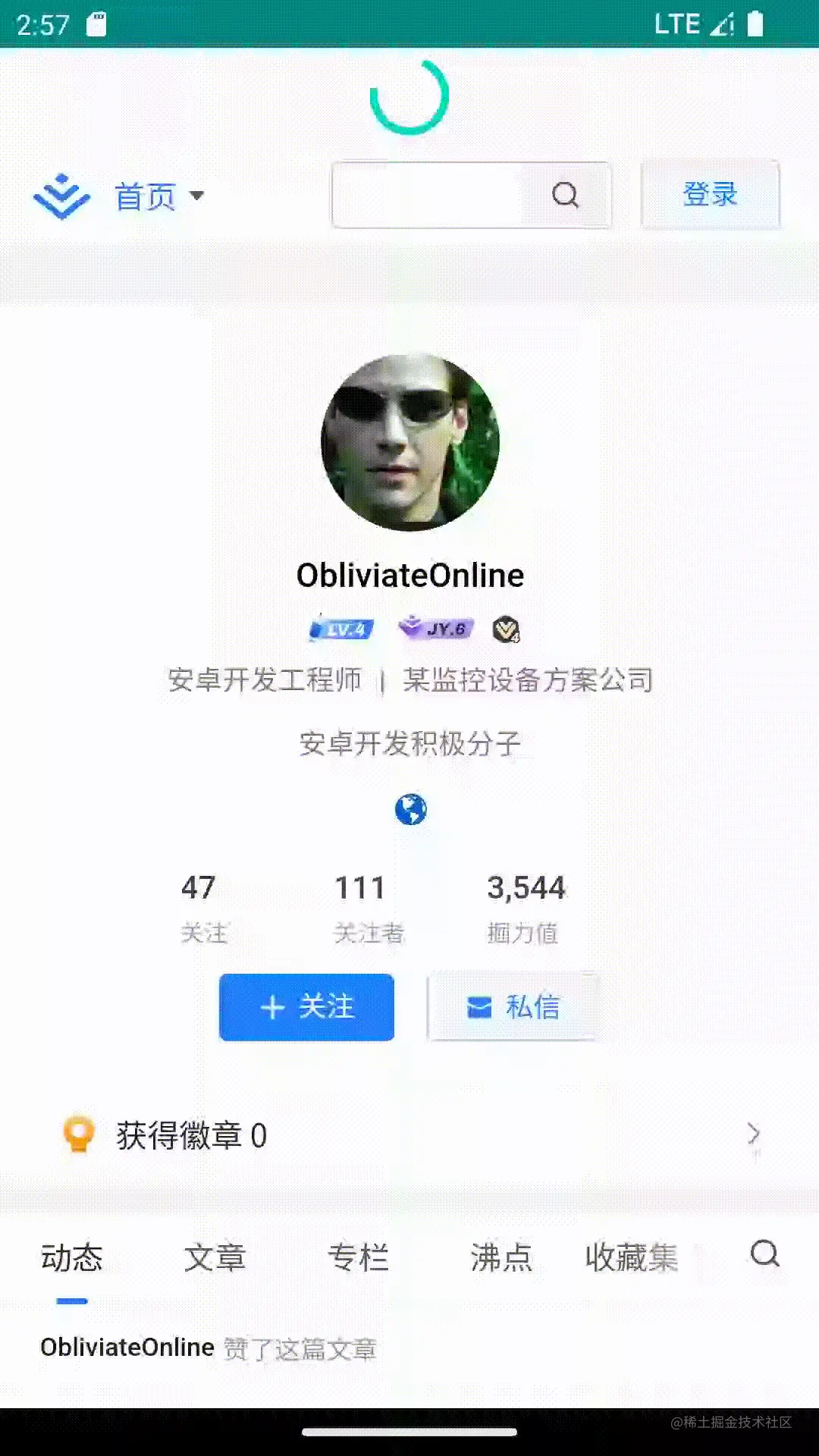Follow the user with 关注 button
Image resolution: width=819 pixels, height=1456 pixels.
(x=306, y=1007)
